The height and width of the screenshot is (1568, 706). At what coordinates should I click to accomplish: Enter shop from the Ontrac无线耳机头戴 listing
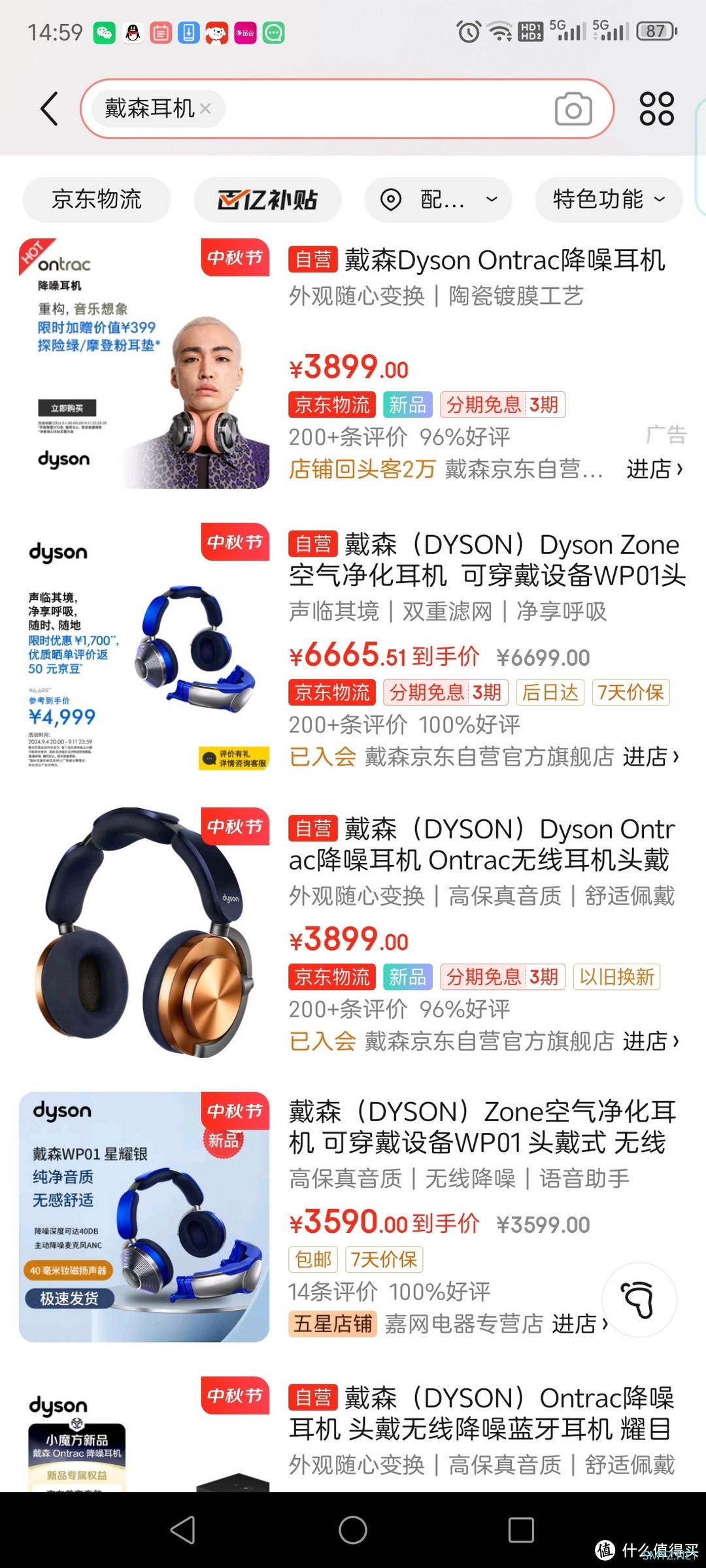(651, 1041)
